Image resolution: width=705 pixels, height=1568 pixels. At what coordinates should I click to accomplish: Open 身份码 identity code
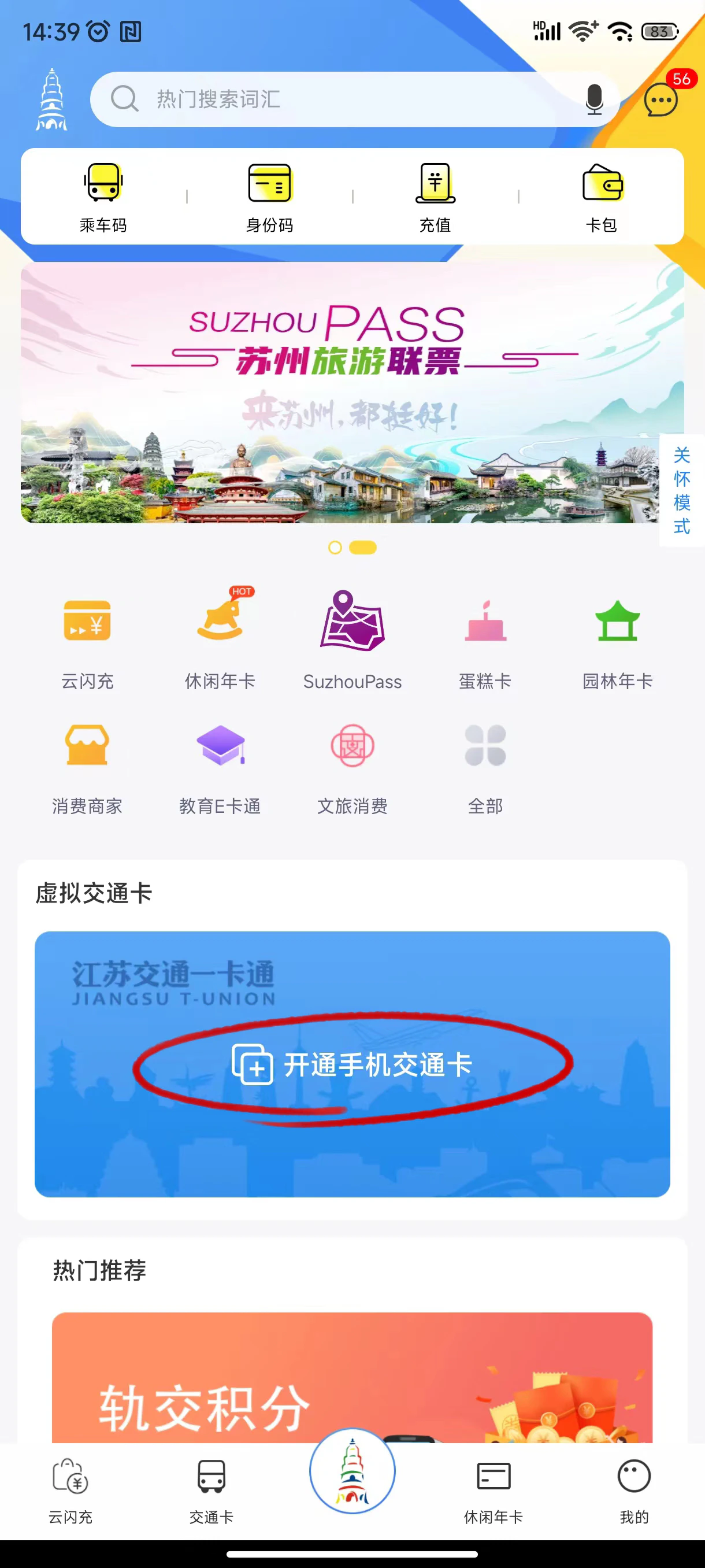click(x=269, y=198)
